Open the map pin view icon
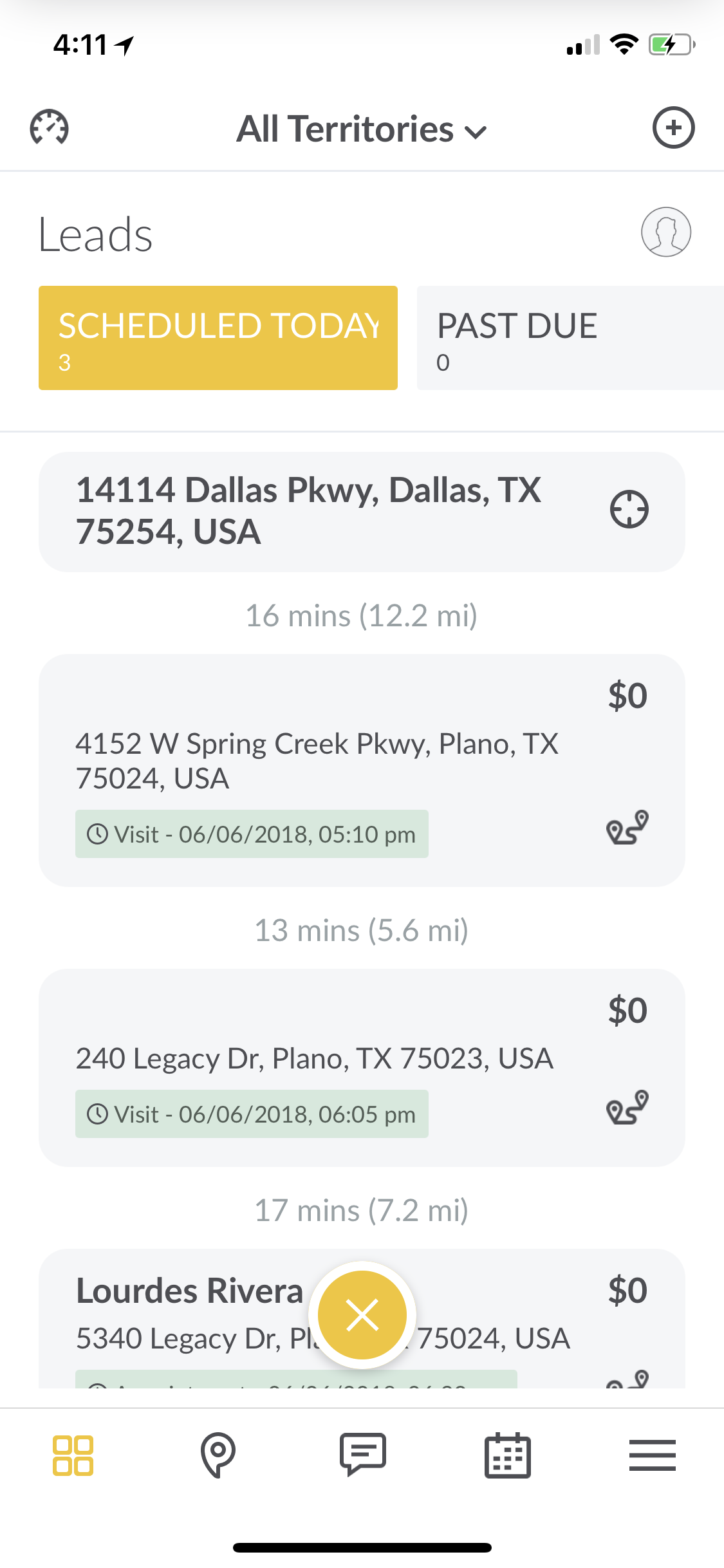Image resolution: width=724 pixels, height=1568 pixels. pos(218,1455)
